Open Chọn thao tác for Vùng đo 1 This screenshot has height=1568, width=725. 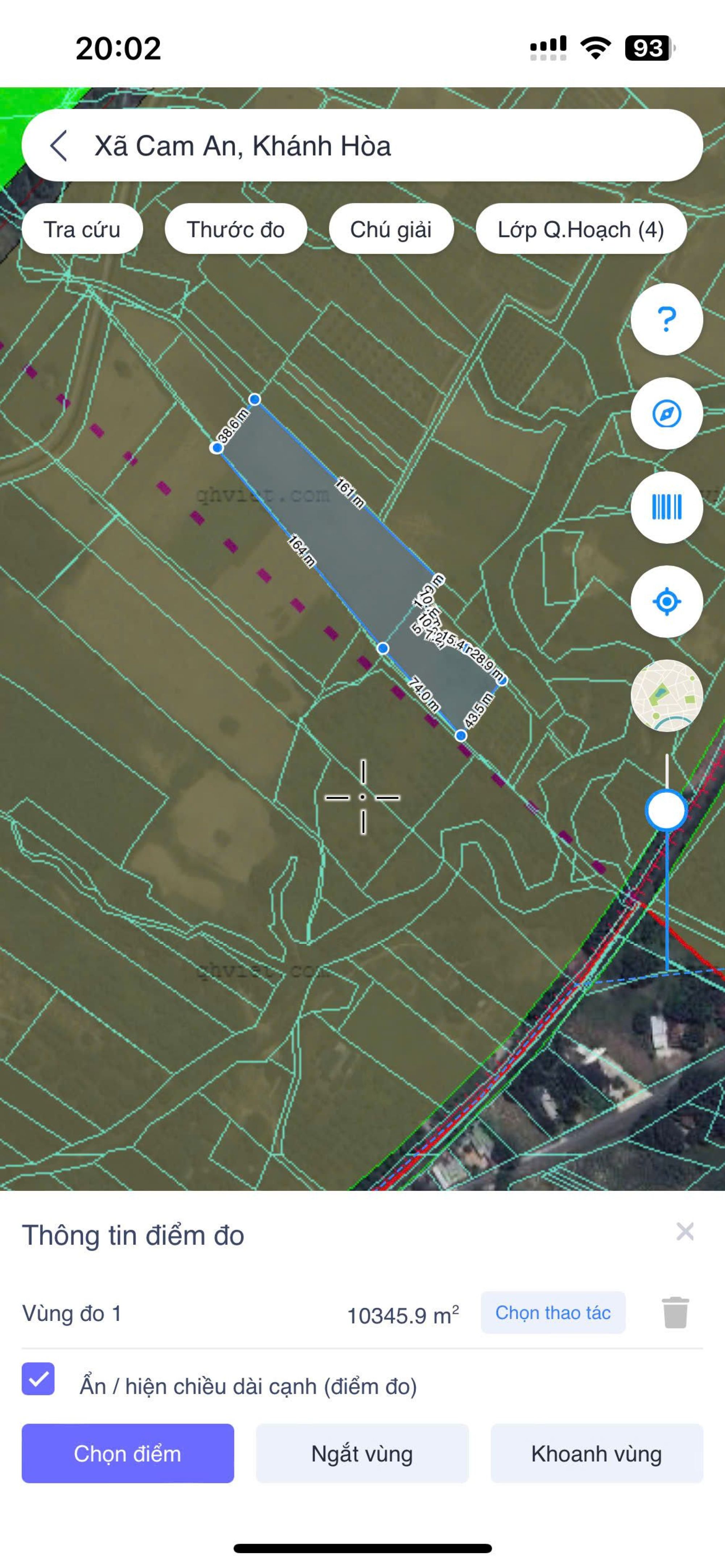552,1313
